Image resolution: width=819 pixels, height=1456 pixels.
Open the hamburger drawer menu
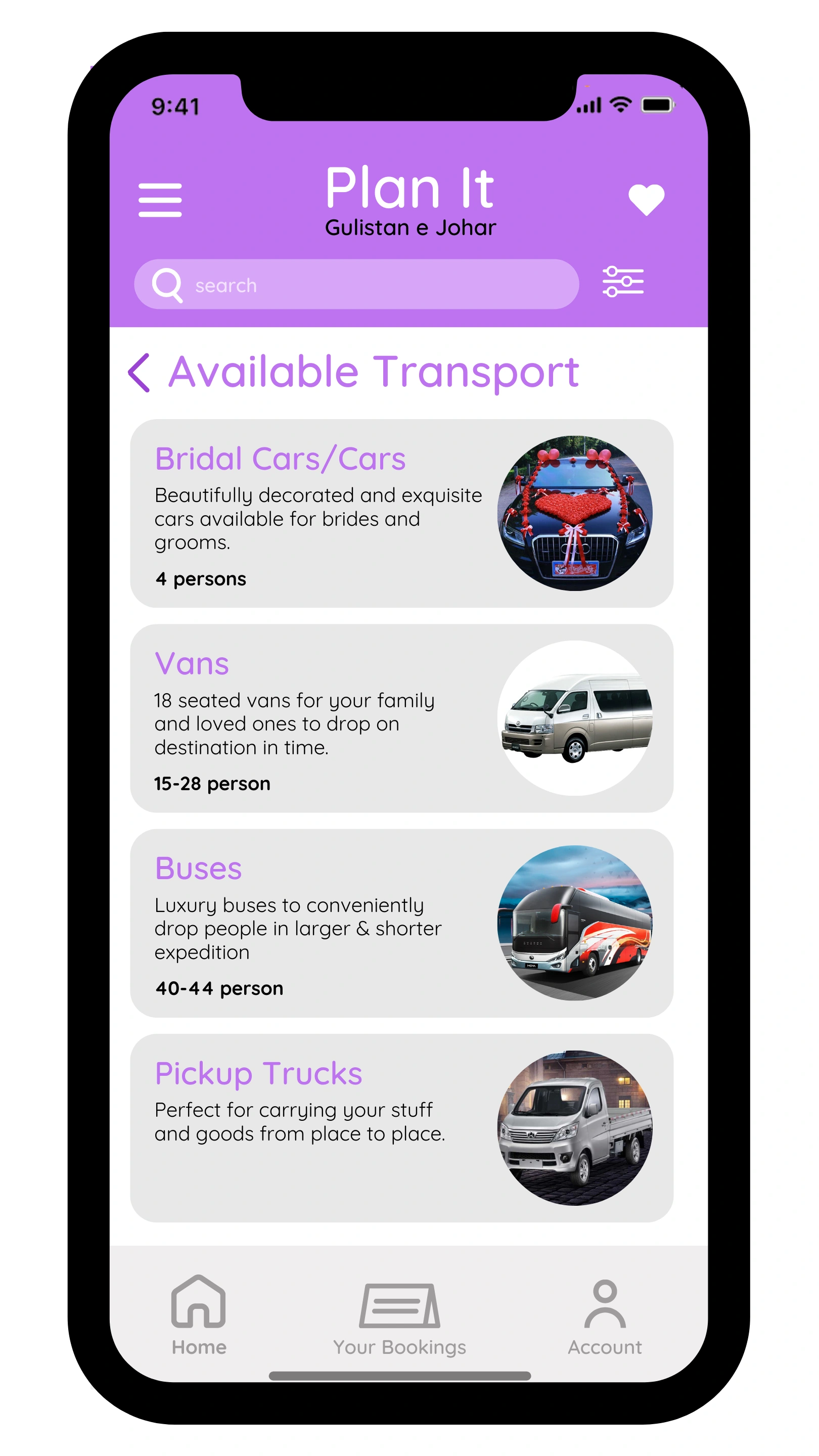click(x=160, y=200)
